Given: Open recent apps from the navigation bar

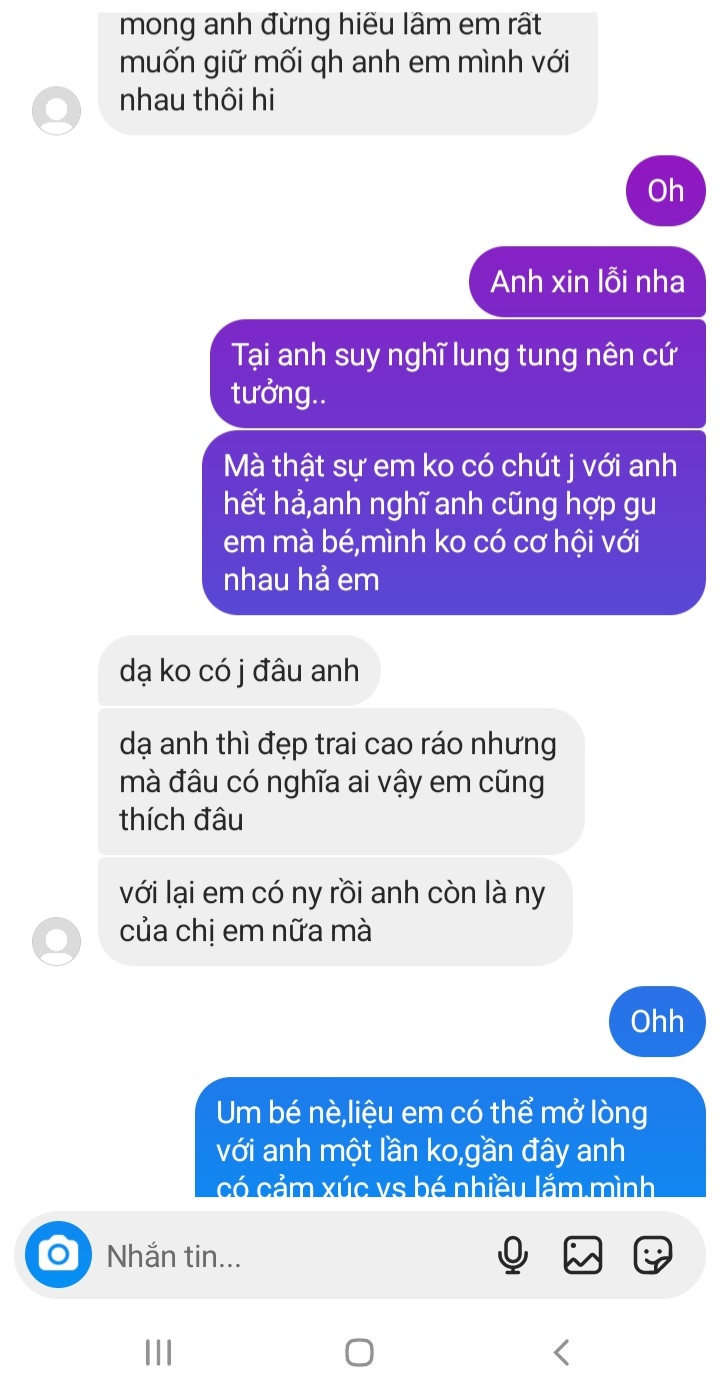Looking at the screenshot, I should (x=159, y=1353).
